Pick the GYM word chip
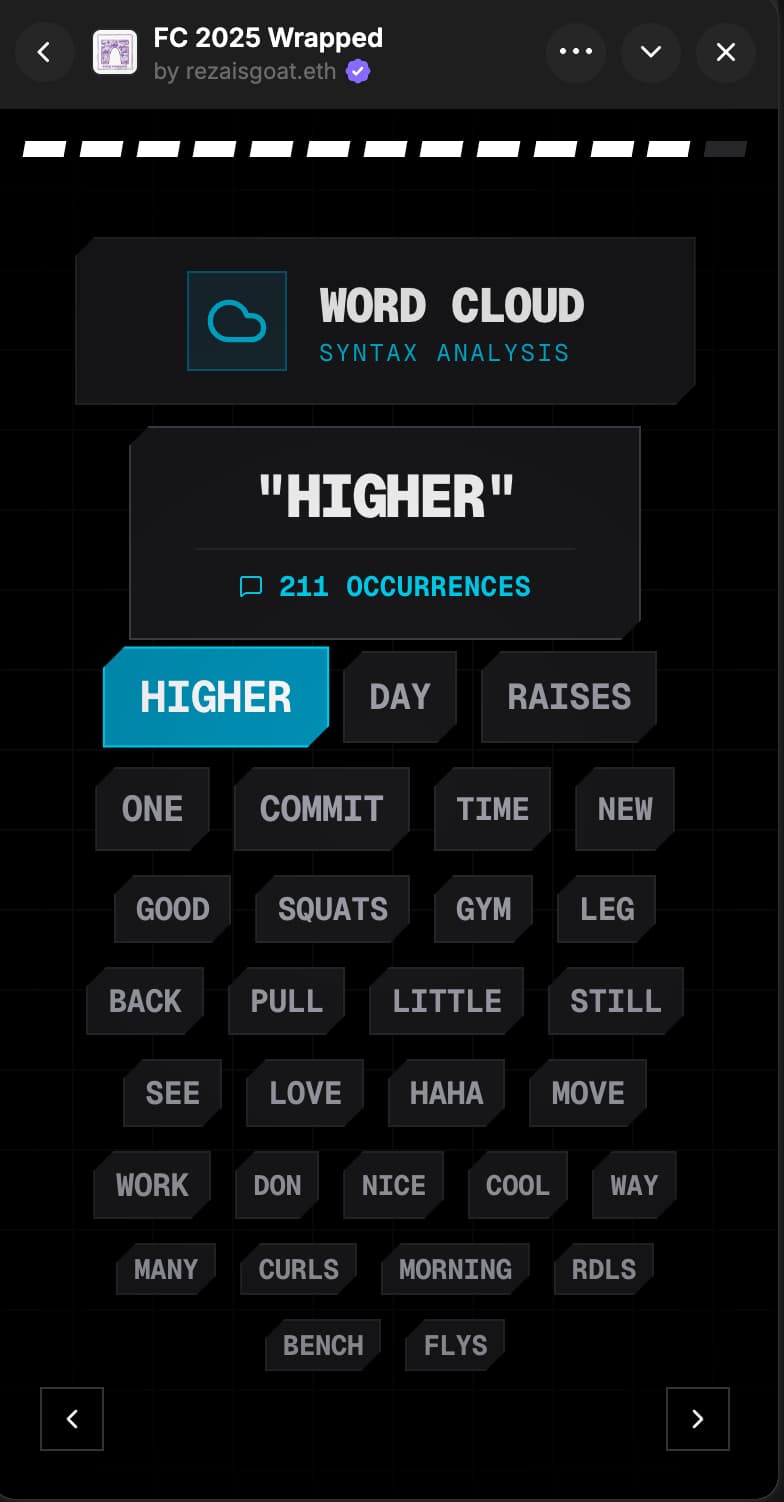The width and height of the screenshot is (784, 1502). [x=483, y=909]
